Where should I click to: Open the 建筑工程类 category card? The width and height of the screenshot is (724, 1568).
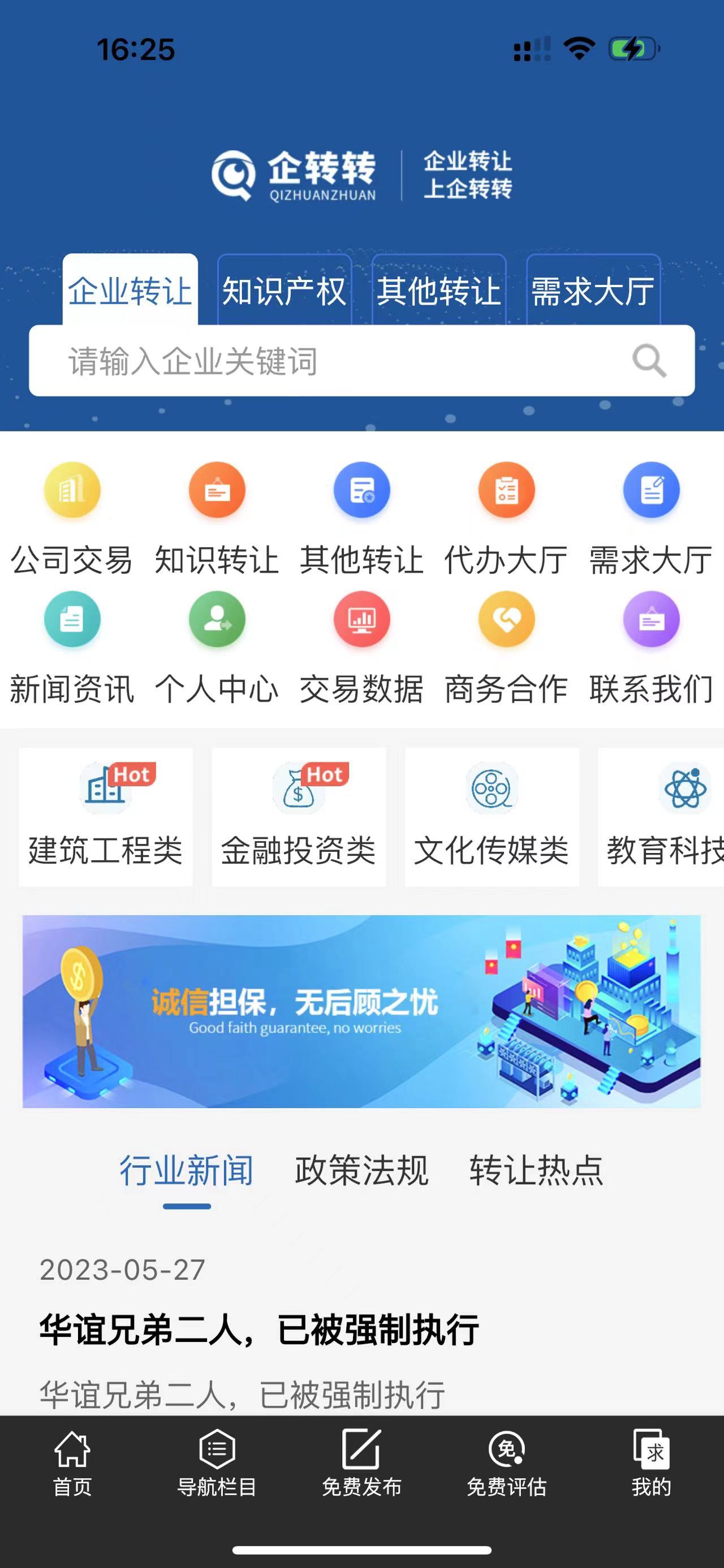pyautogui.click(x=106, y=817)
